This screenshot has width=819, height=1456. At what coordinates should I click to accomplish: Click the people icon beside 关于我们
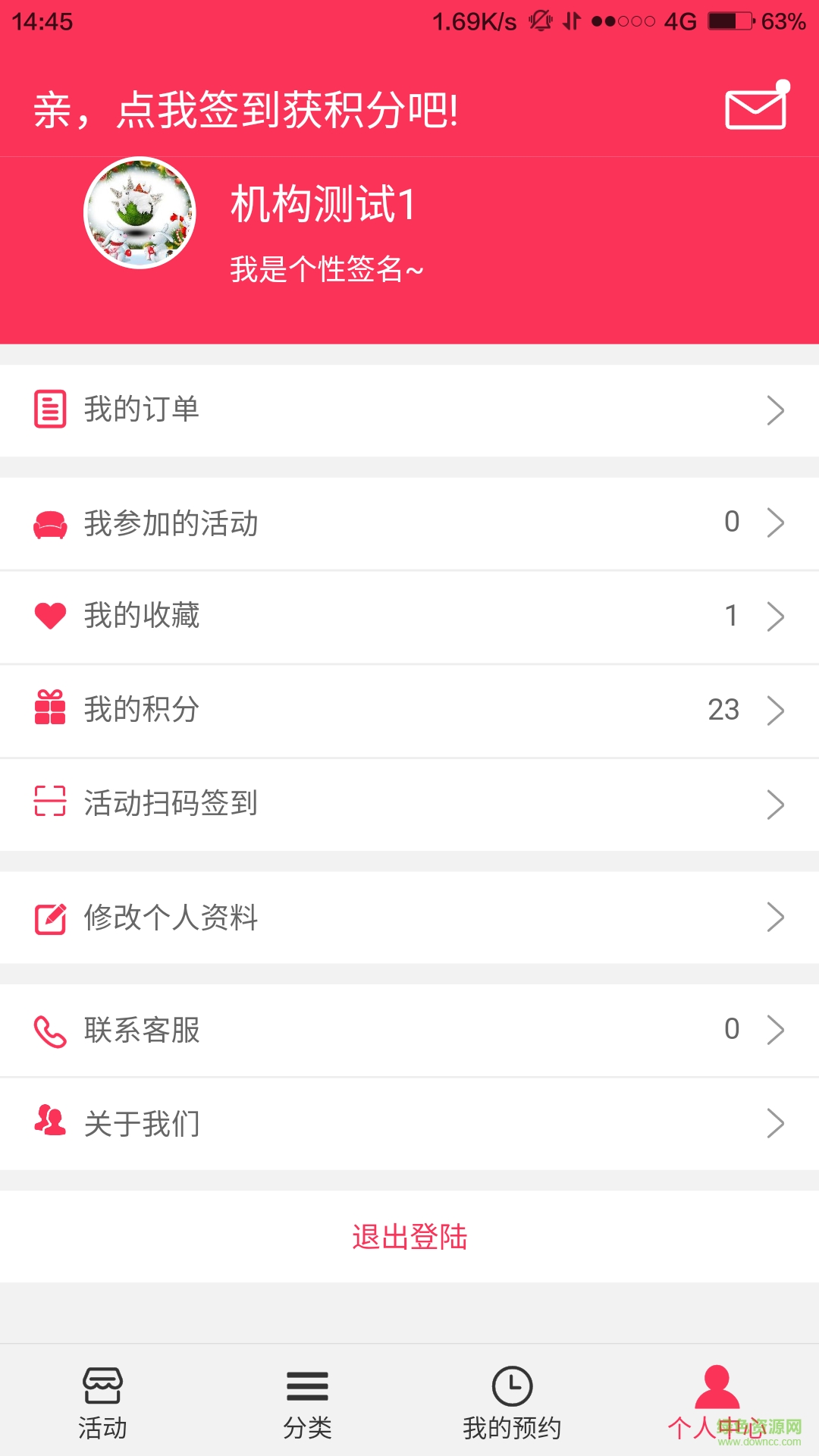(49, 1123)
